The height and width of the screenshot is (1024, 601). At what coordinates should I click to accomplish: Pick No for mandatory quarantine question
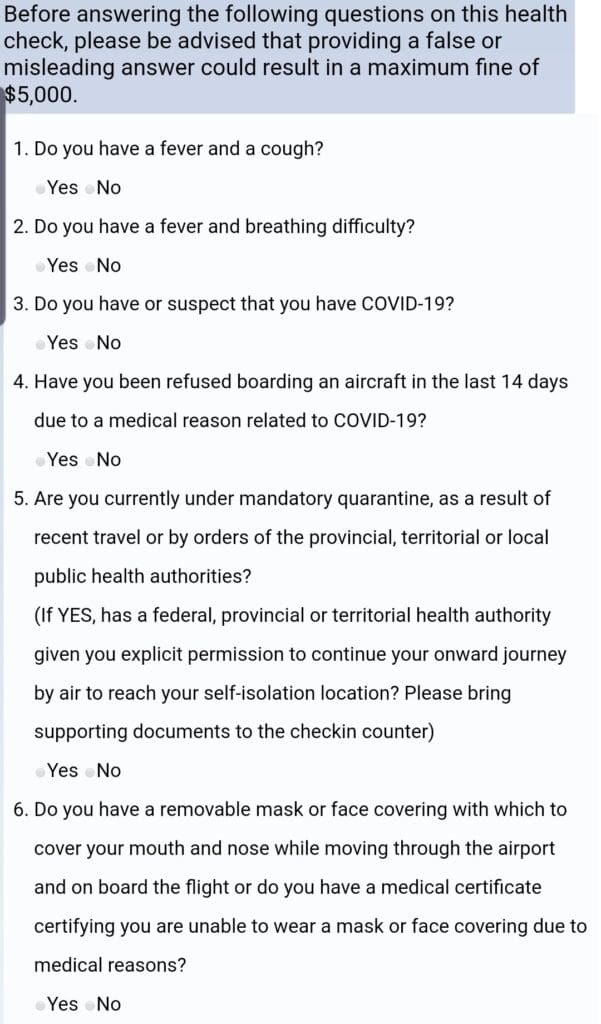[90, 771]
